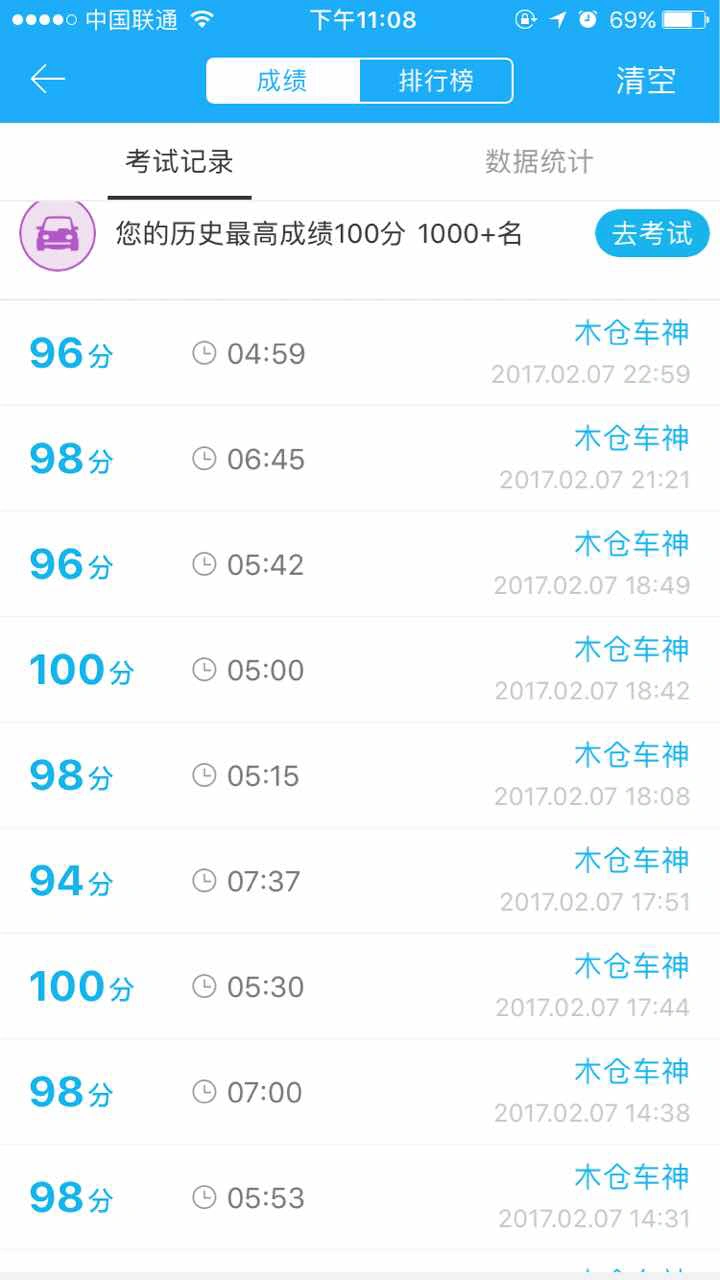
Task: Open the 98分 record at 21:21
Action: tap(360, 459)
